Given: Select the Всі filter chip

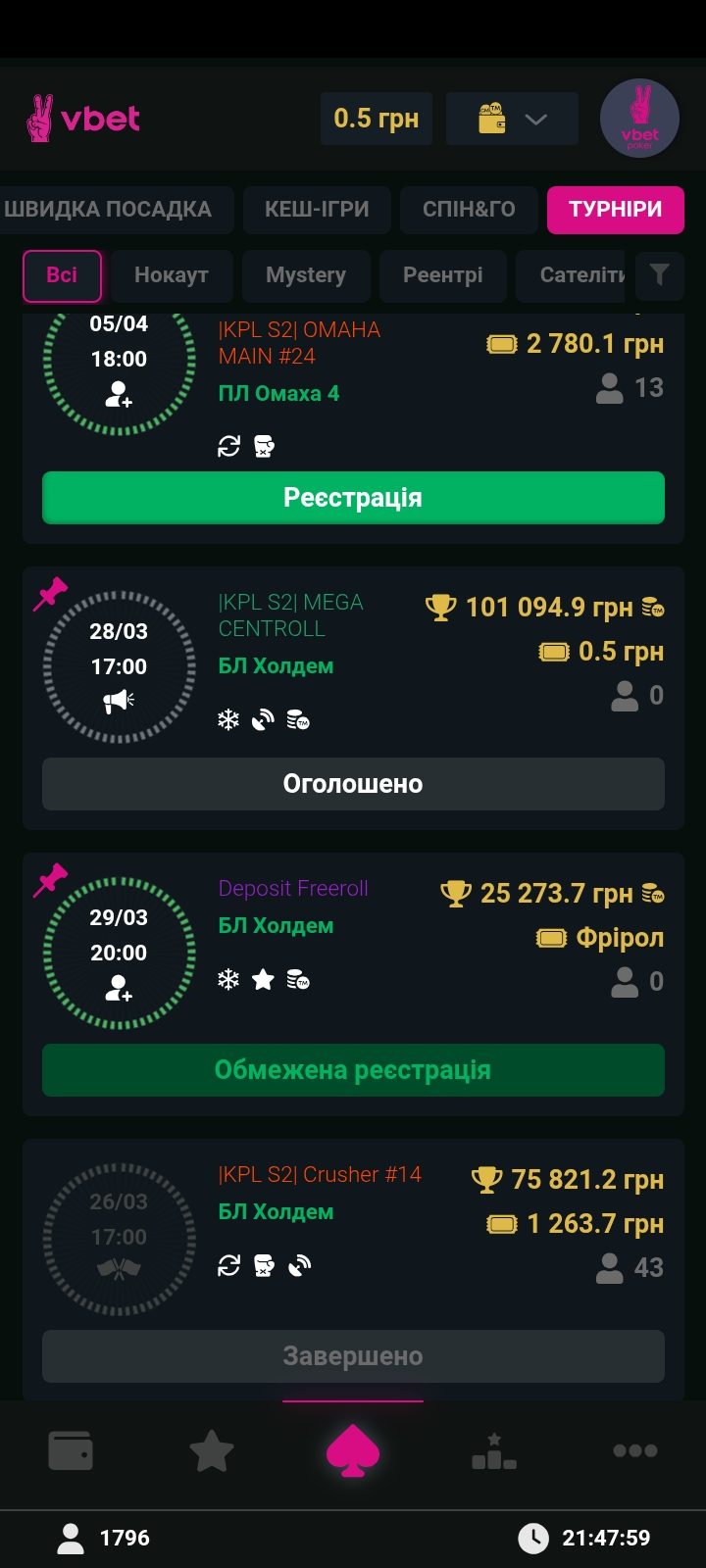Looking at the screenshot, I should 62,275.
